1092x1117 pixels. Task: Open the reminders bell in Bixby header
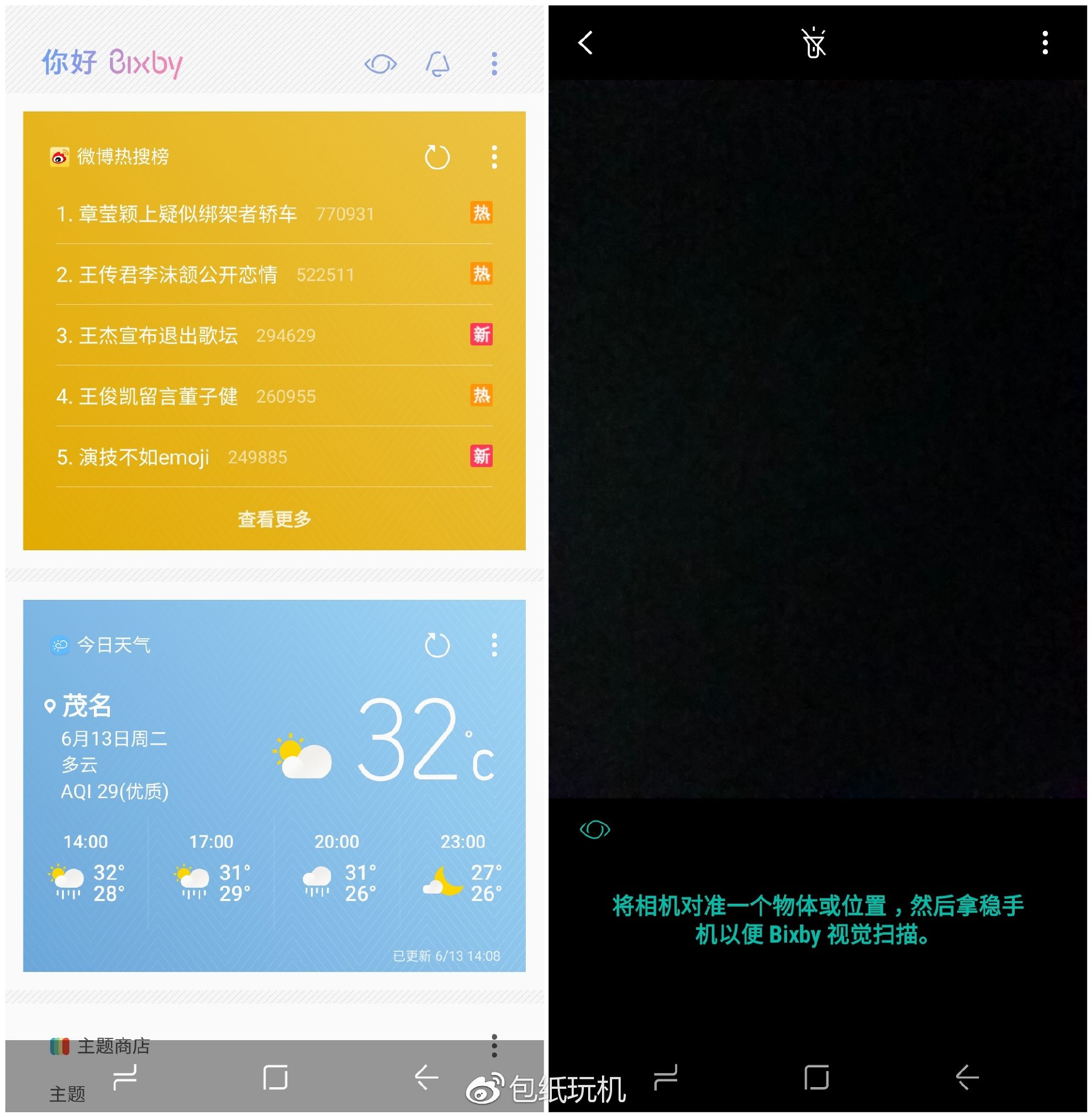pyautogui.click(x=437, y=64)
